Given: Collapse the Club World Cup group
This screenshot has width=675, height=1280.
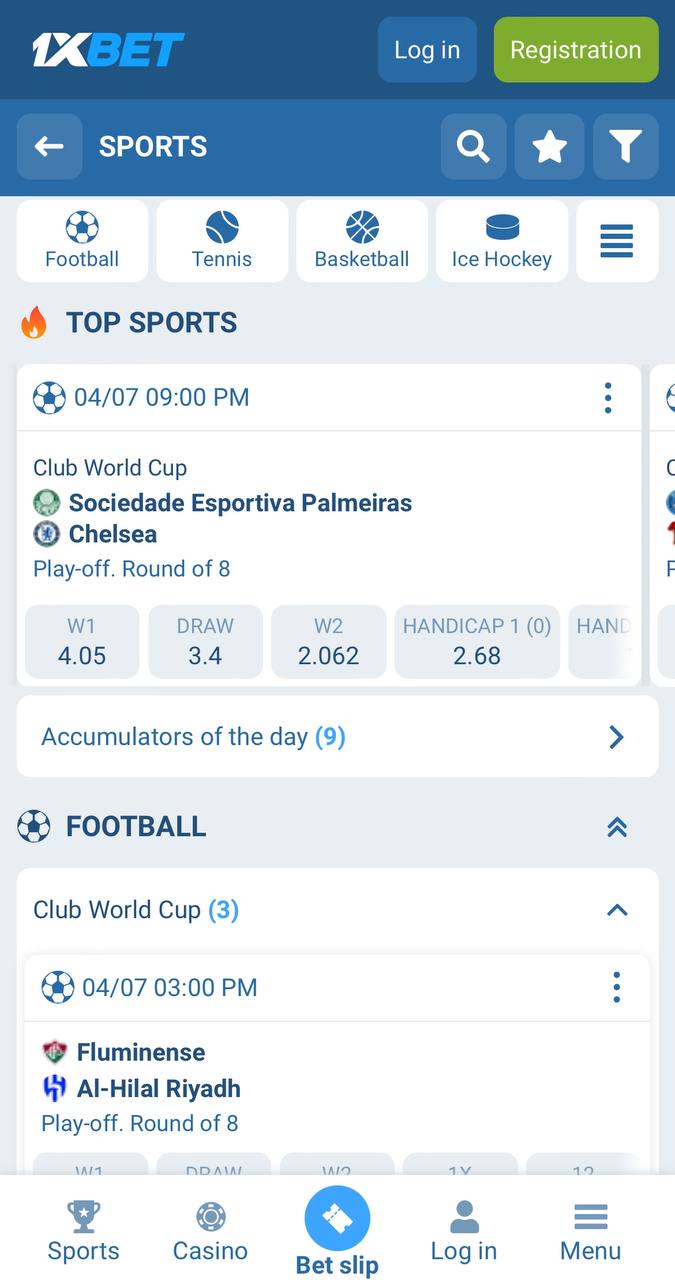Looking at the screenshot, I should pyautogui.click(x=617, y=910).
